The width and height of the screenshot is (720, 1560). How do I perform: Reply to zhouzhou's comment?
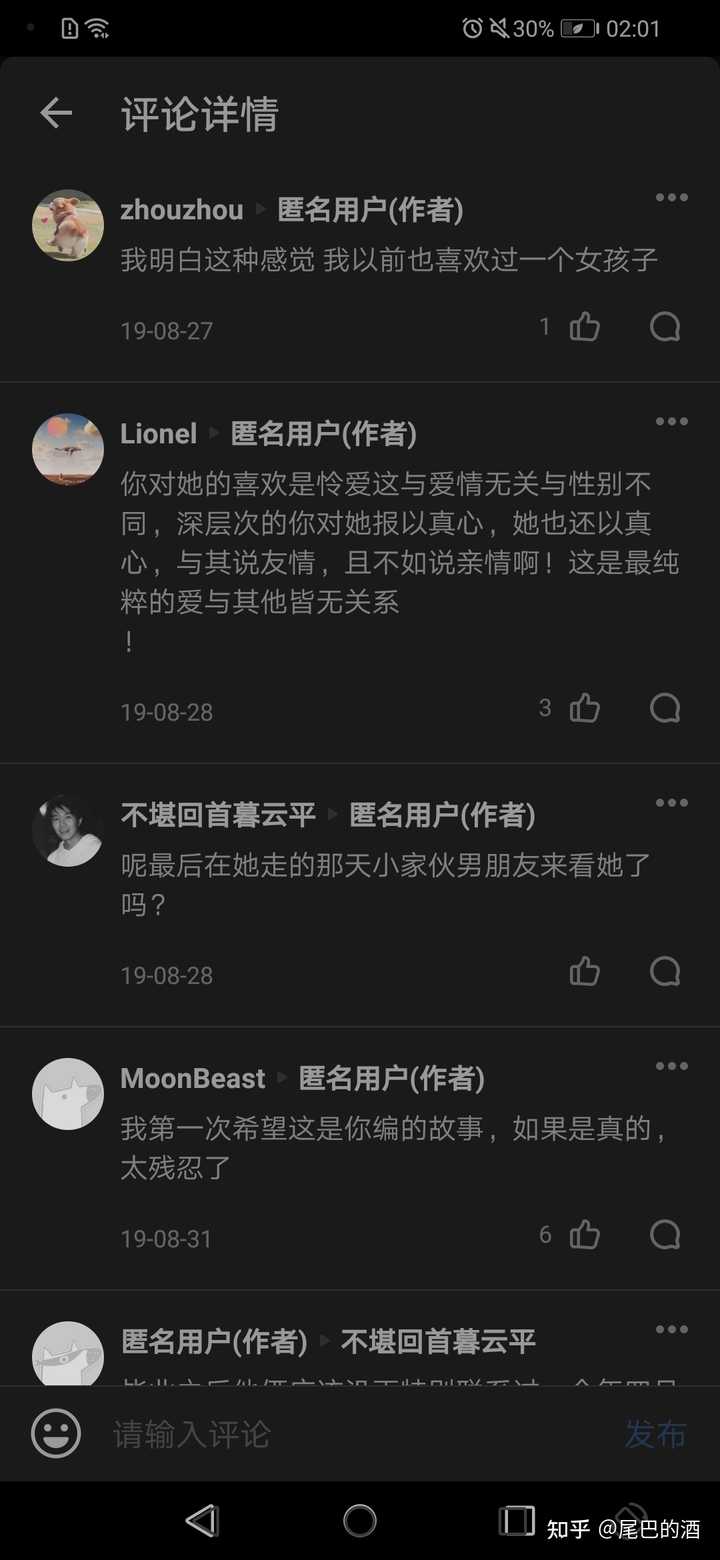tap(665, 327)
